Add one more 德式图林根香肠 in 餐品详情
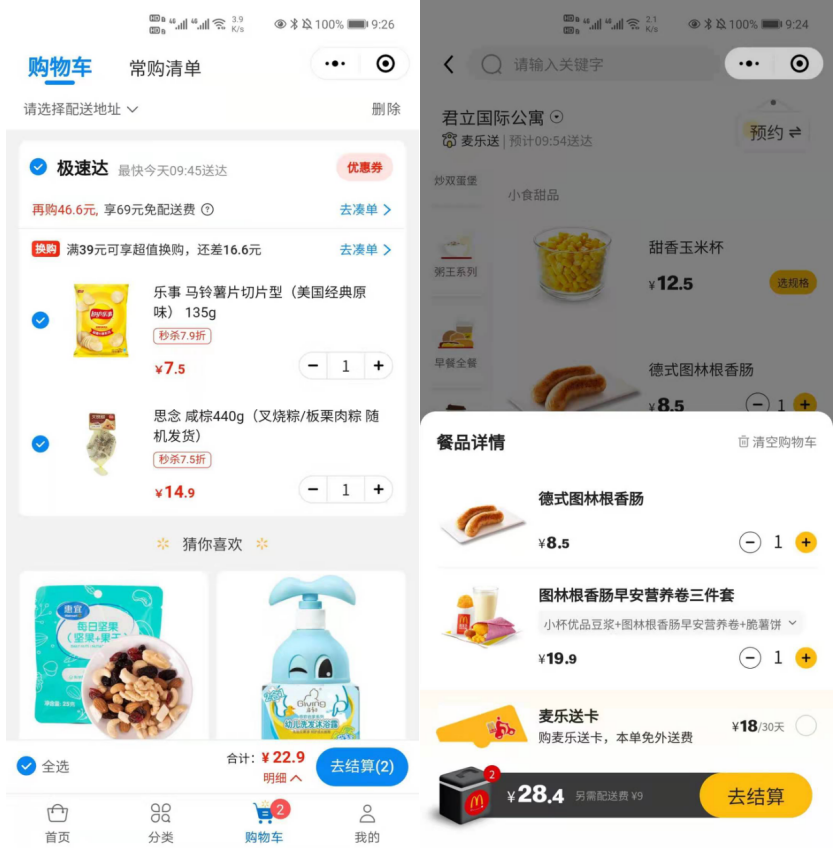This screenshot has width=834, height=848. 806,543
